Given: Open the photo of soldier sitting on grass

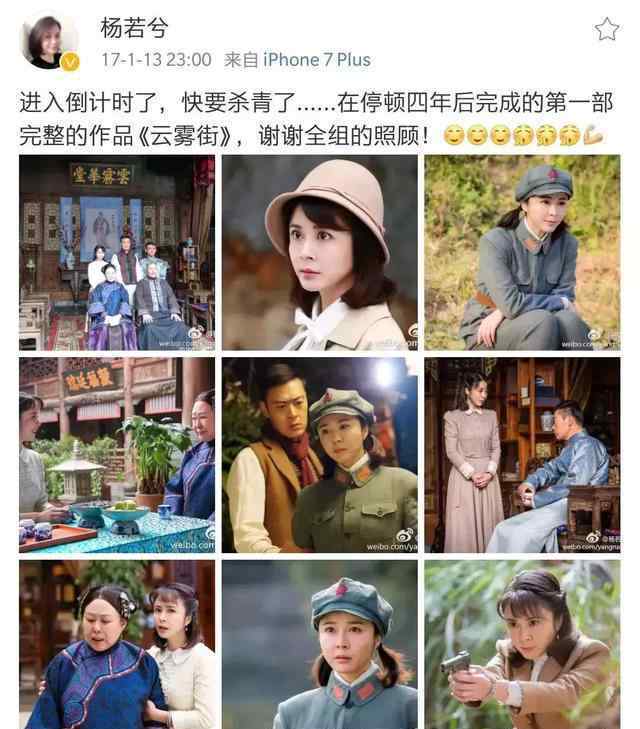Looking at the screenshot, I should coord(522,252).
